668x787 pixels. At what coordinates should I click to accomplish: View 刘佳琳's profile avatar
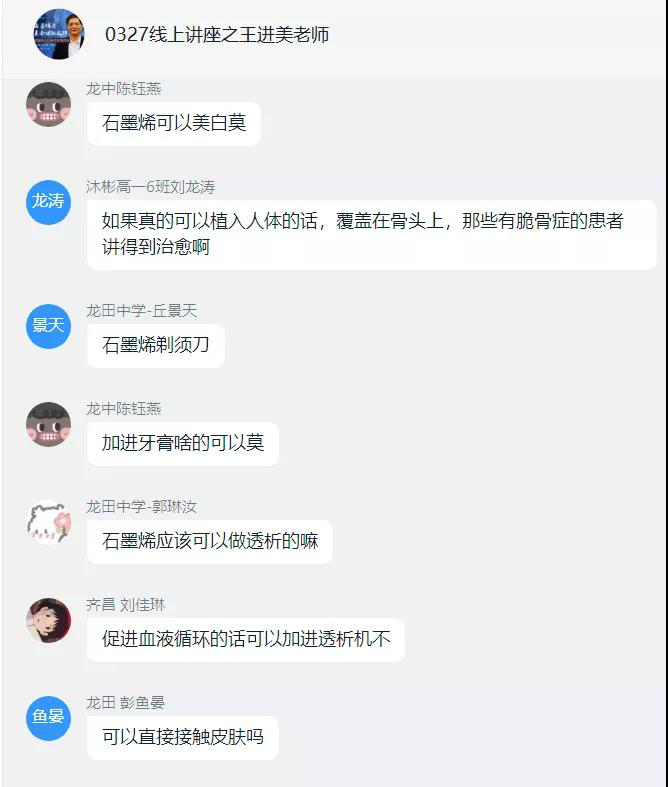click(x=48, y=620)
